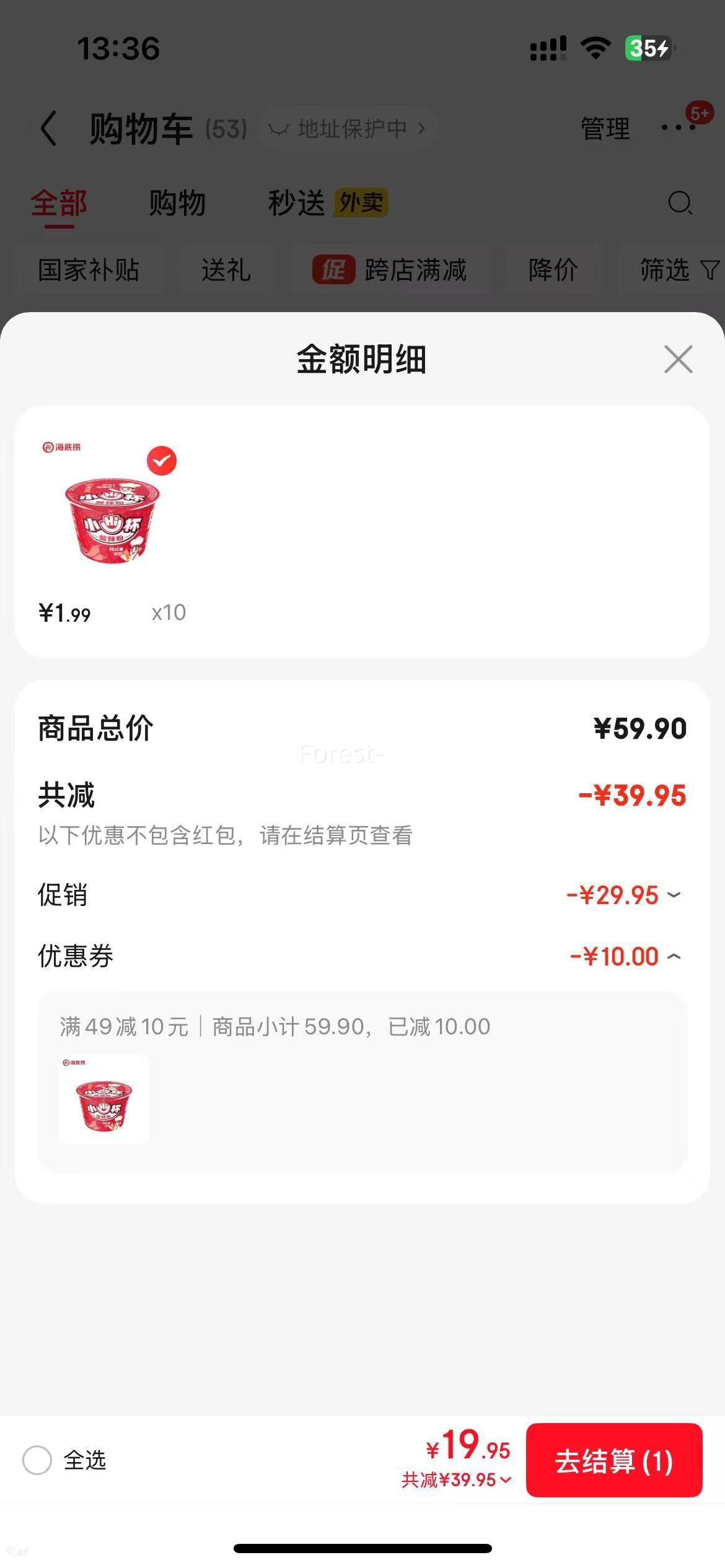
Task: Uncheck the selected 小出杯 product
Action: (x=162, y=461)
